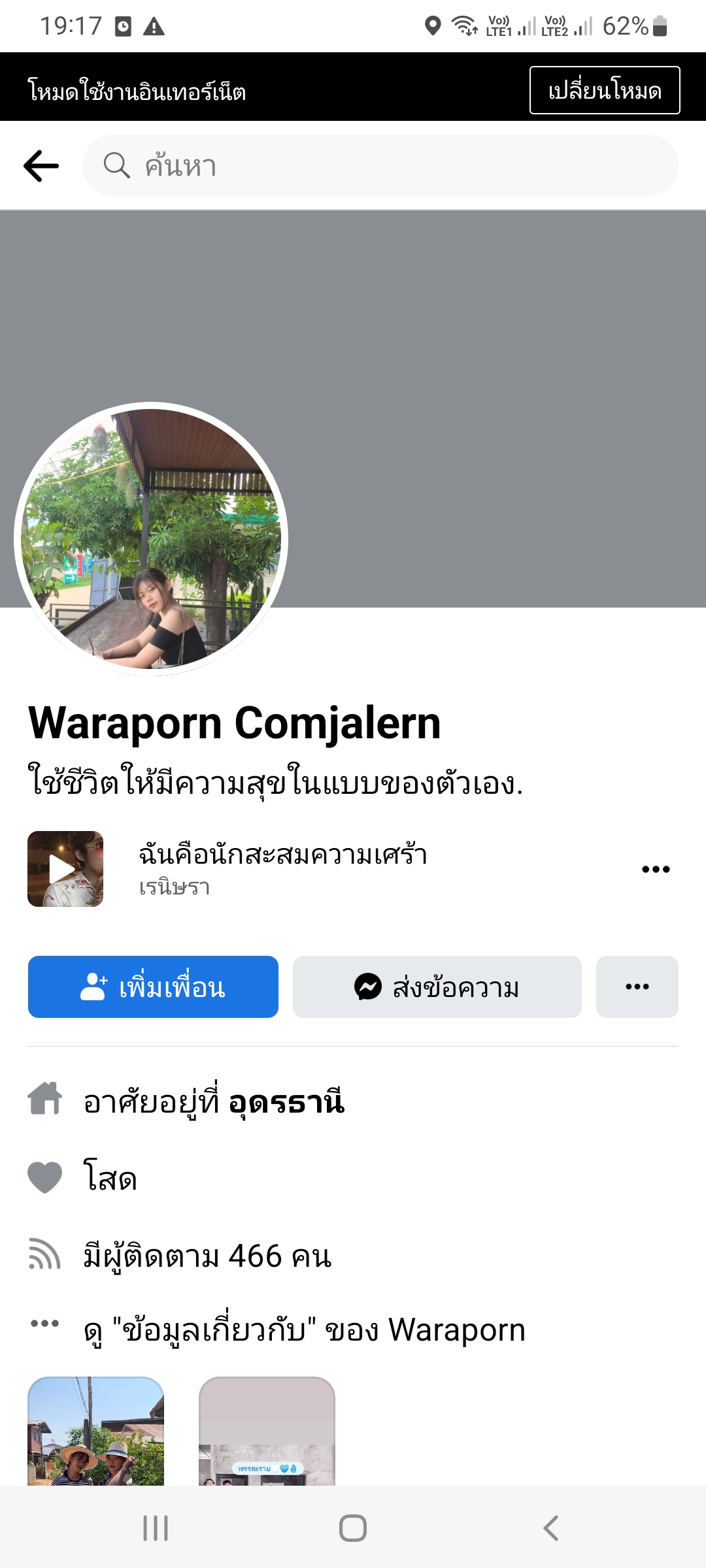Go back using the arrow icon
The width and height of the screenshot is (706, 1568).
(x=41, y=166)
